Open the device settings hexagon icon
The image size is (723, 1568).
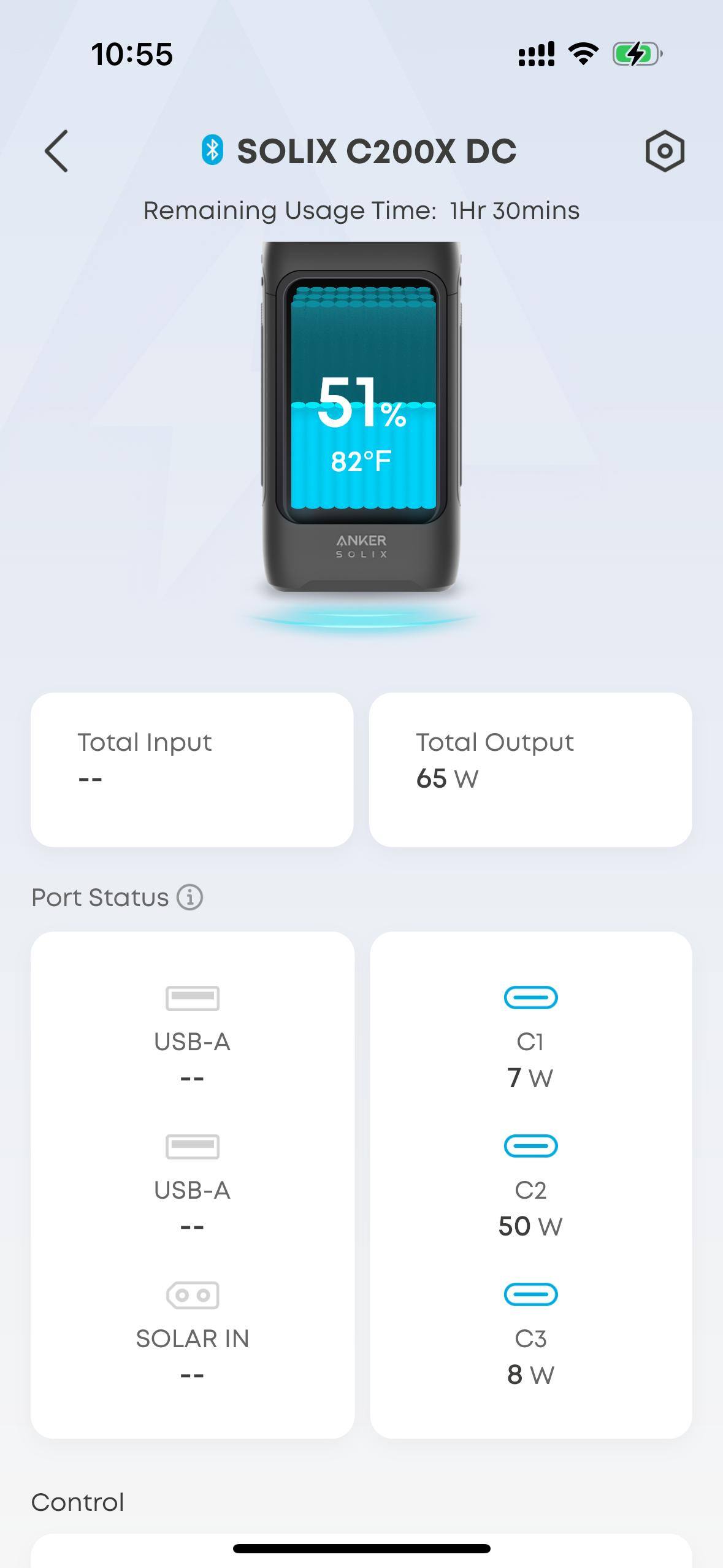pyautogui.click(x=665, y=151)
